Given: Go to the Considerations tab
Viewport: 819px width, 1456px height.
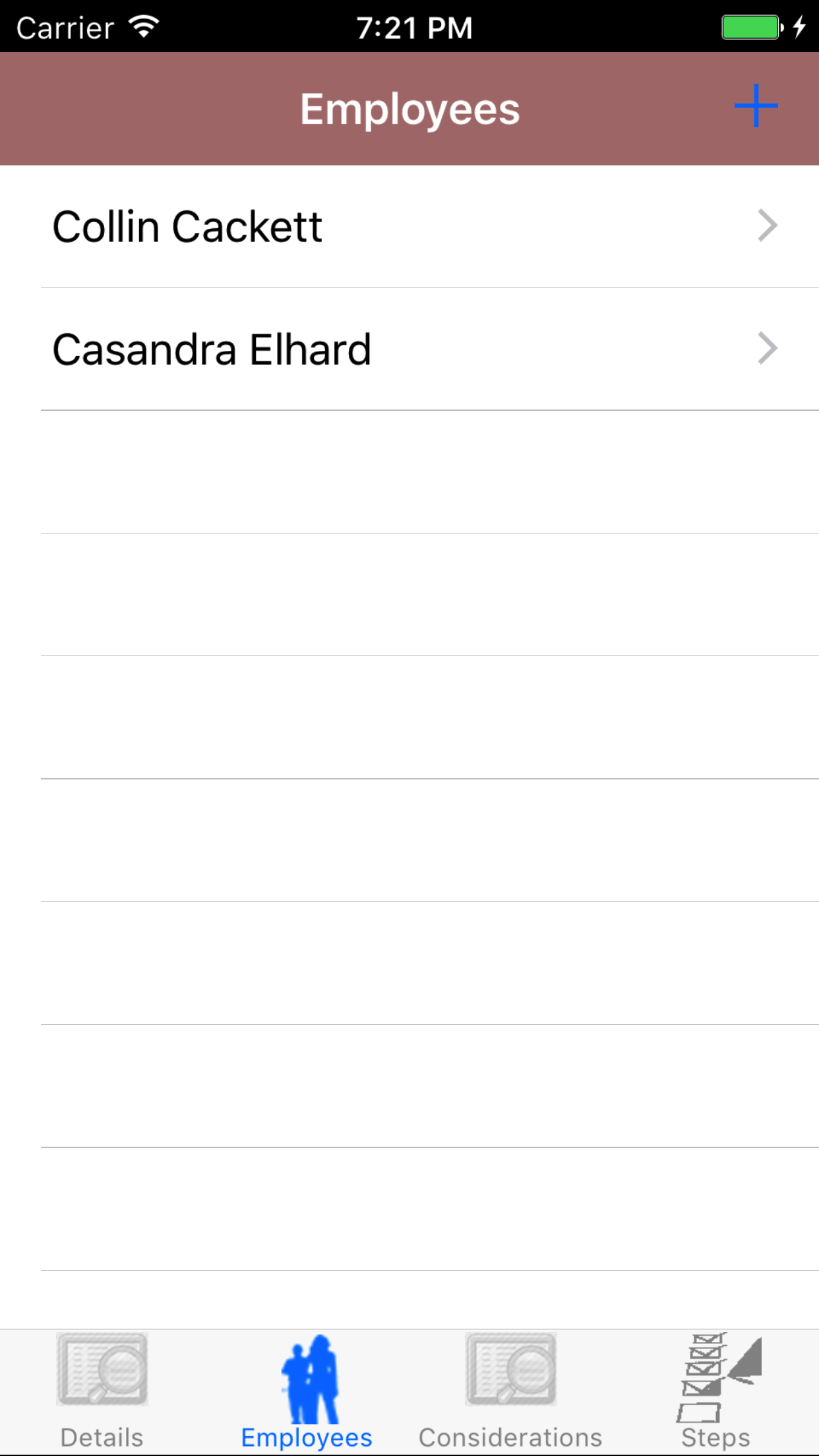Looking at the screenshot, I should point(511,1391).
